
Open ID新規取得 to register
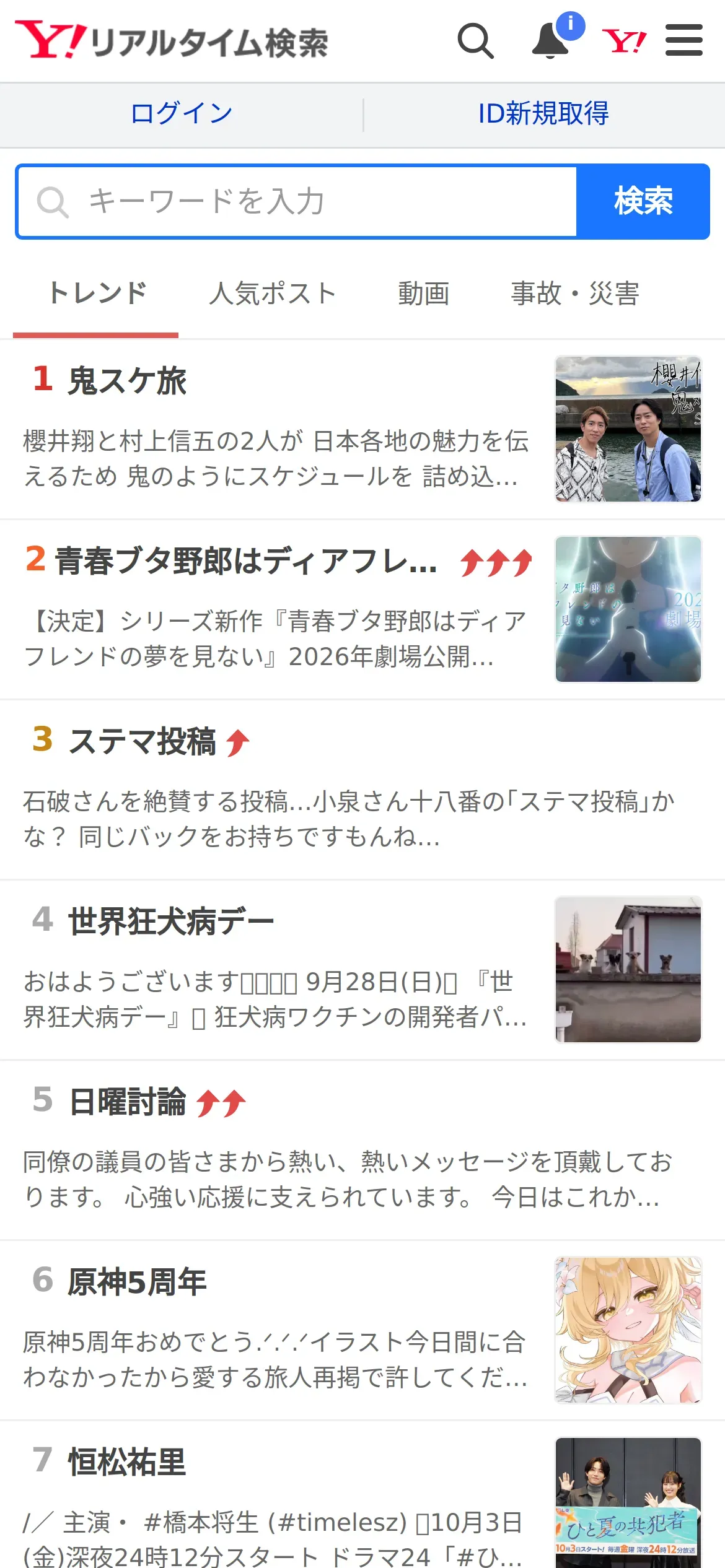pyautogui.click(x=543, y=114)
